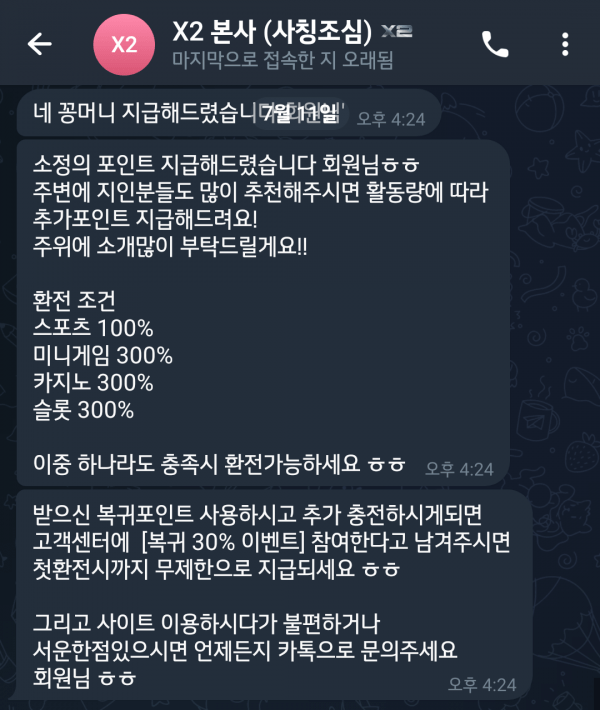Open the X2 profile avatar
The image size is (600, 710).
[x=123, y=45]
